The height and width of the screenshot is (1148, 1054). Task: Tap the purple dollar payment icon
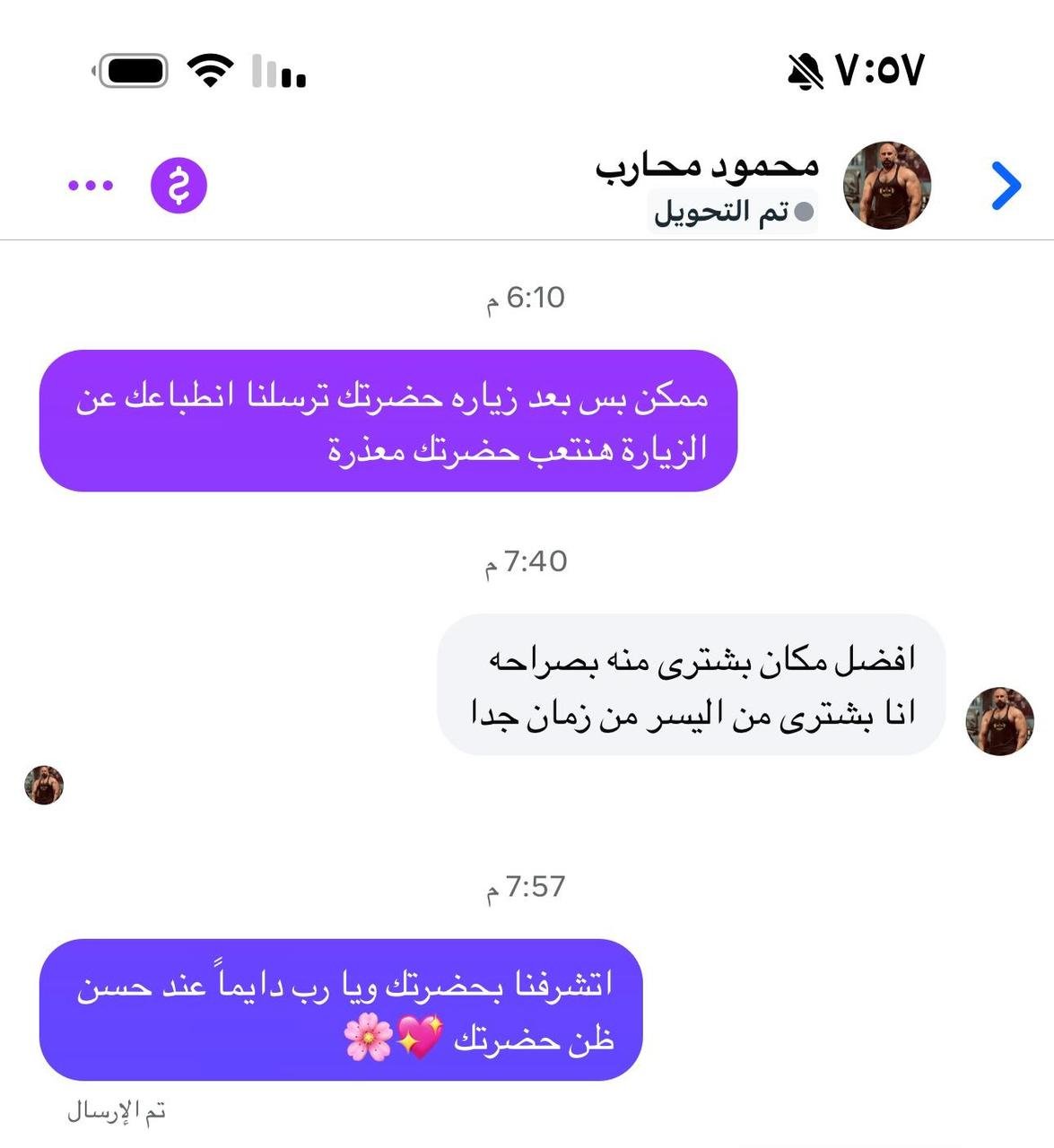179,186
